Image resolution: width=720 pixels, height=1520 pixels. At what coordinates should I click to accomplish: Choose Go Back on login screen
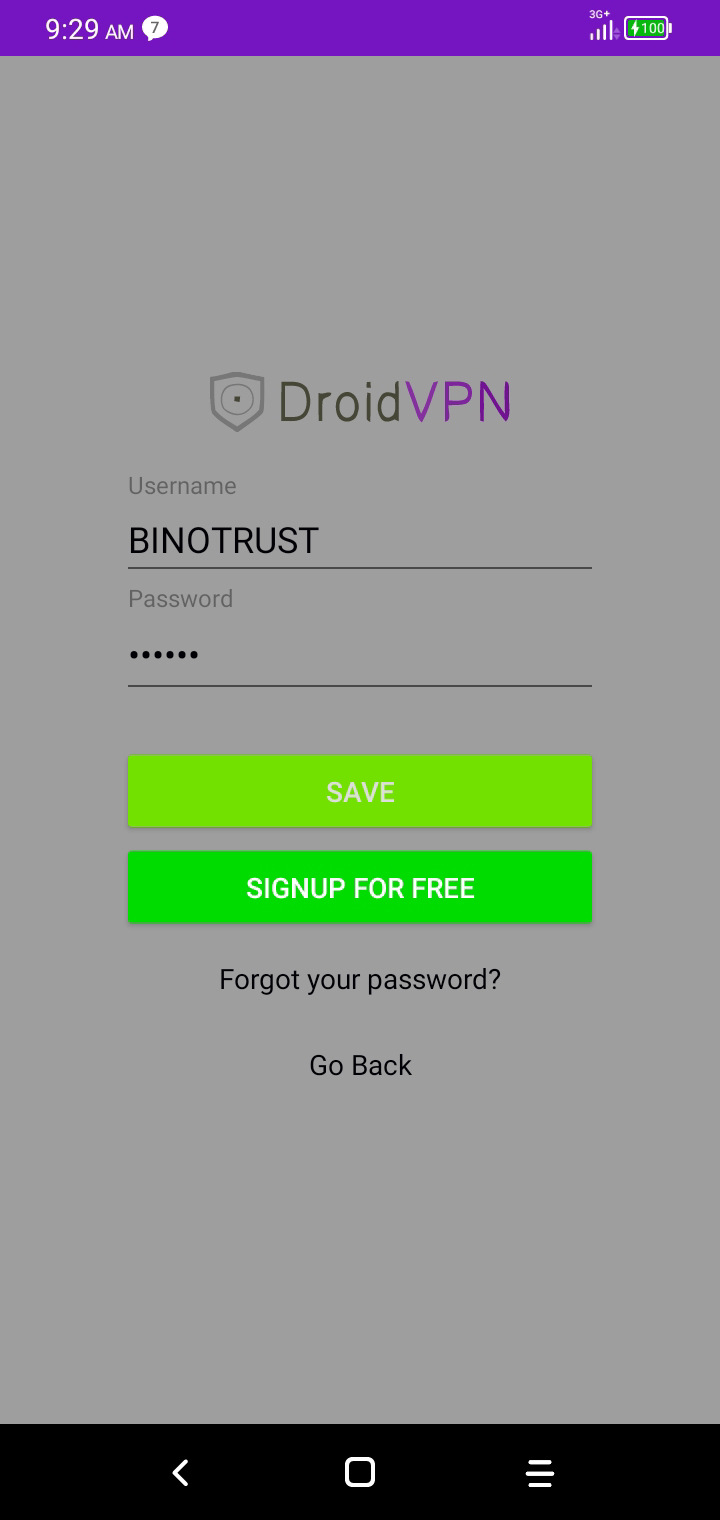(360, 1065)
